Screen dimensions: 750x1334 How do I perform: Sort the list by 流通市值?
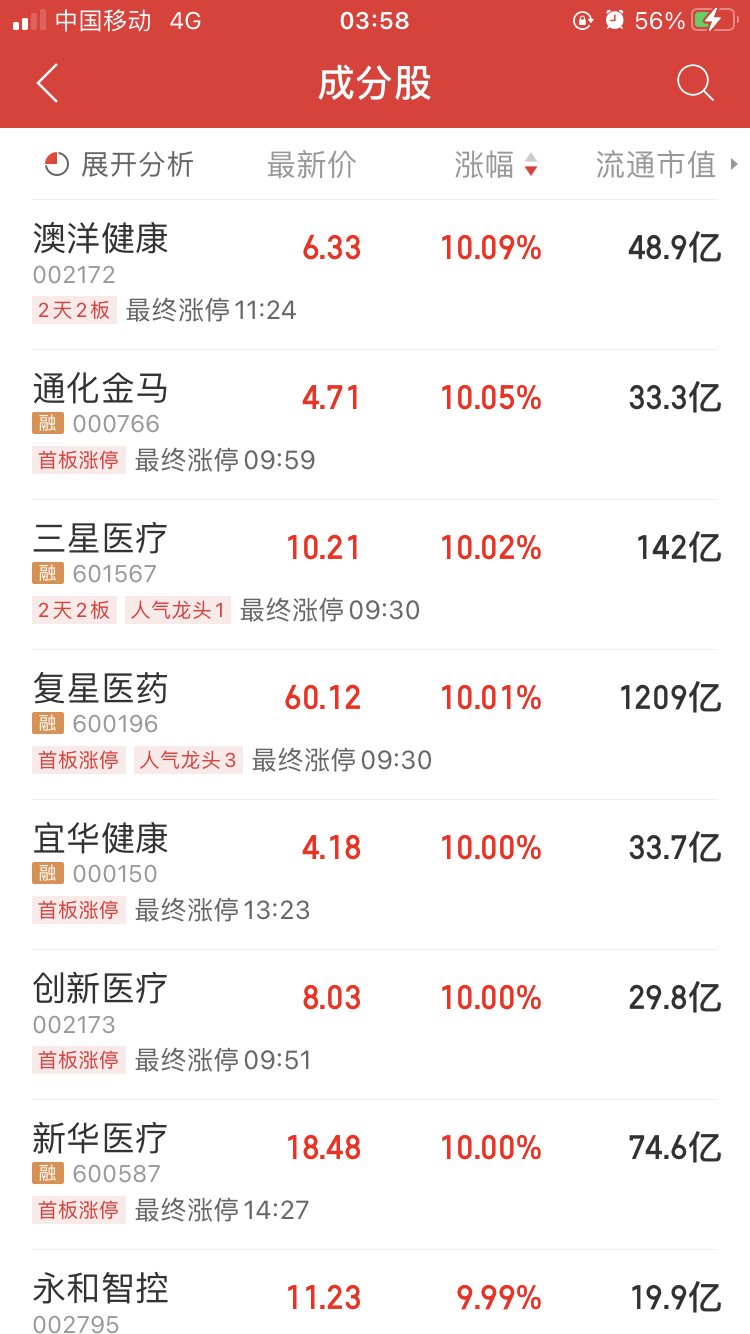665,165
